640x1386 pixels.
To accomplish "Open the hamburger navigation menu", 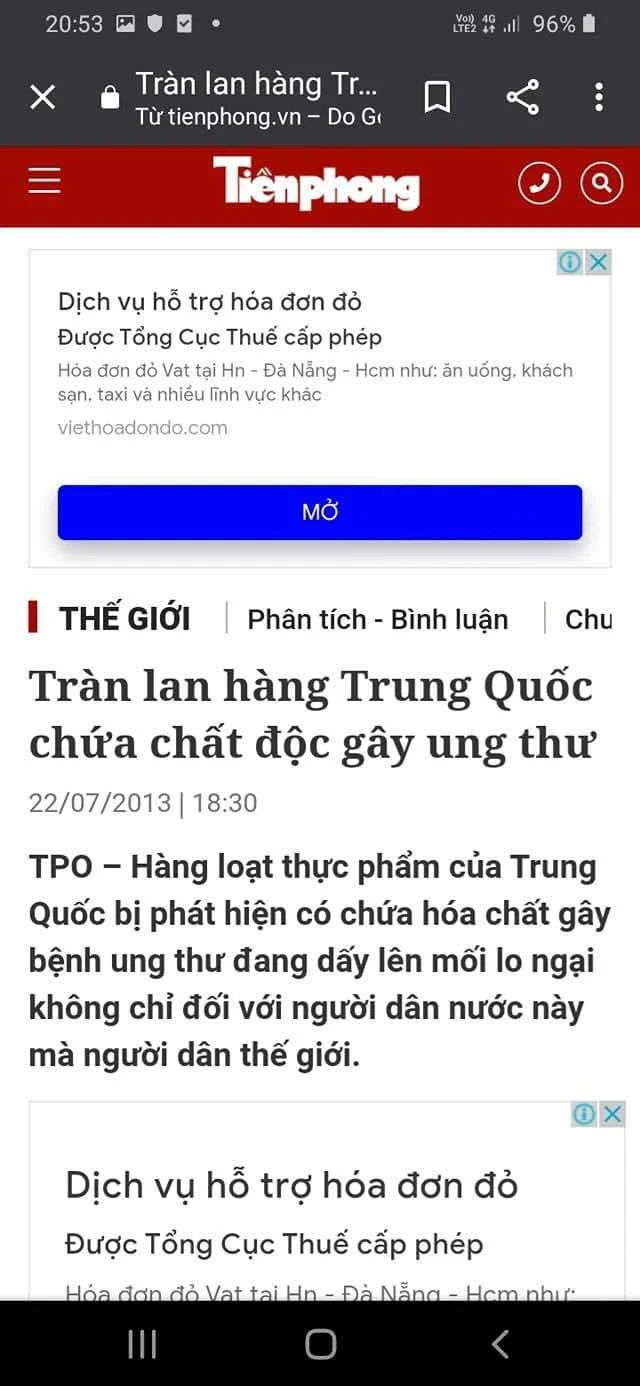I will (44, 181).
